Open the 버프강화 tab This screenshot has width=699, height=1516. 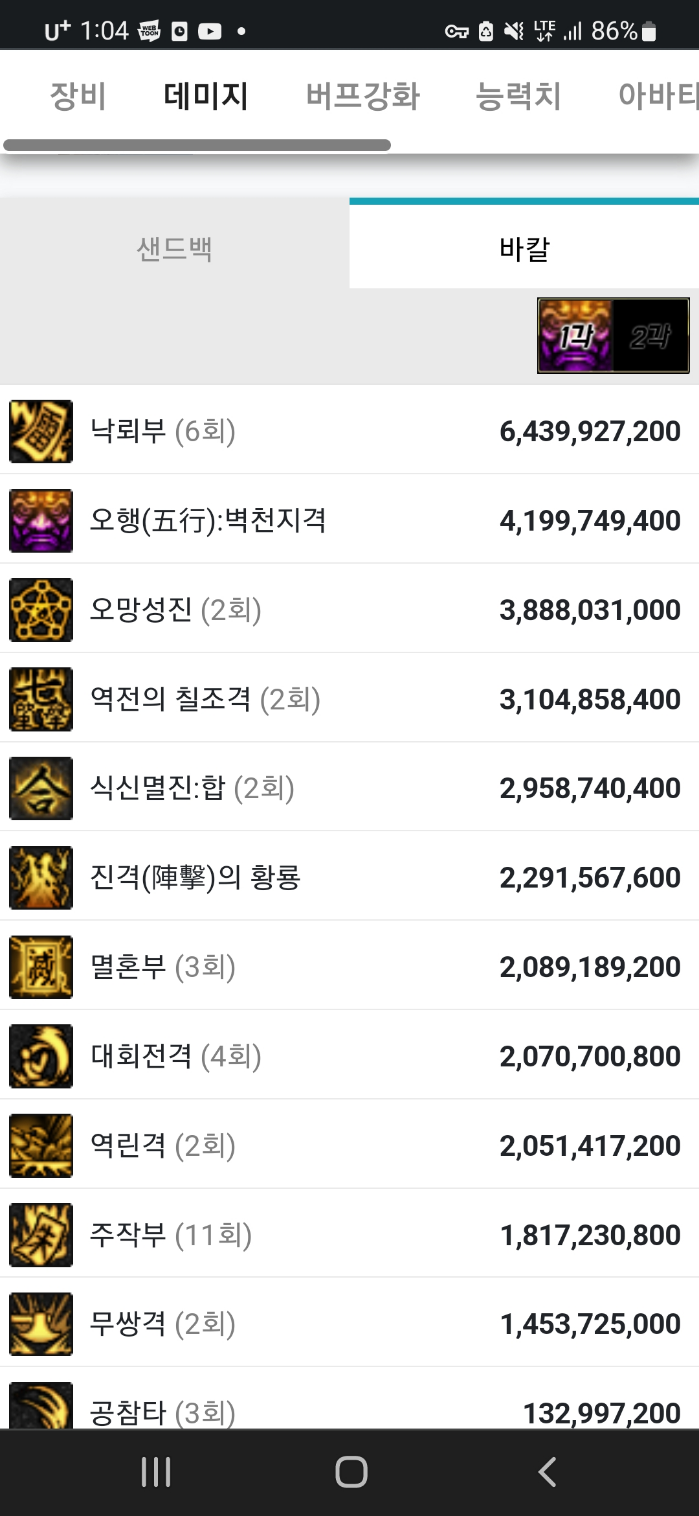[363, 97]
